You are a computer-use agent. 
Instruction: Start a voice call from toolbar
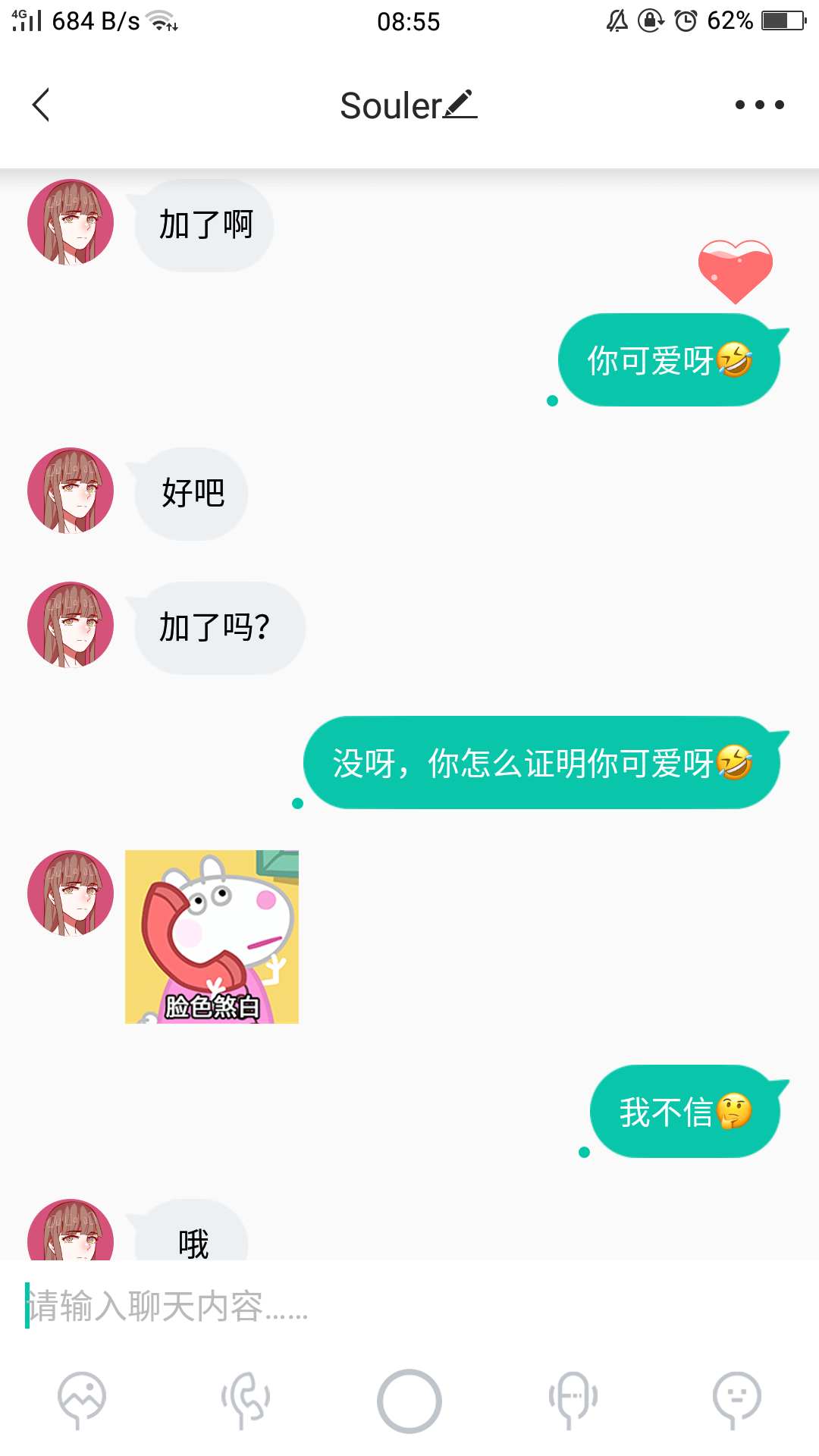click(x=245, y=1399)
